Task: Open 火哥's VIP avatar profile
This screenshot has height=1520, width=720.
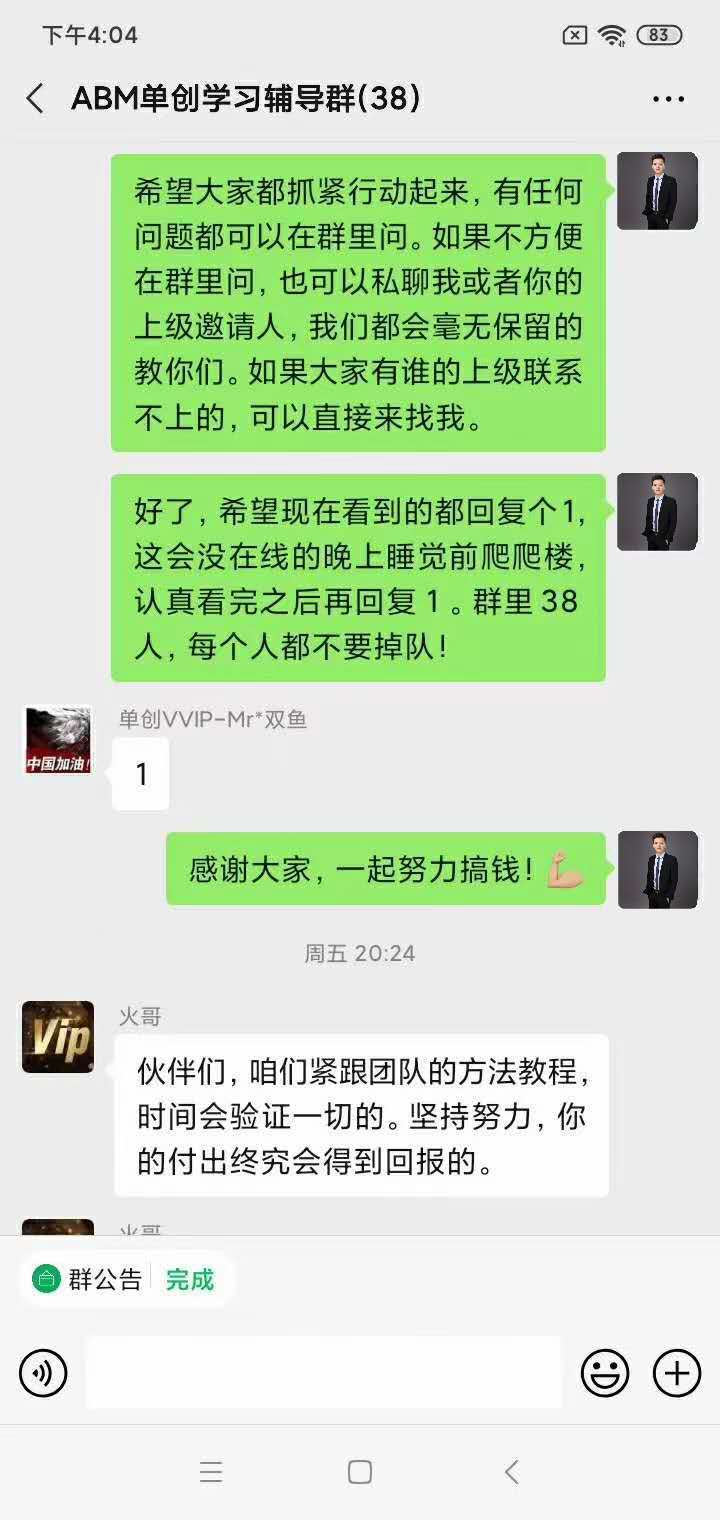Action: [58, 1037]
